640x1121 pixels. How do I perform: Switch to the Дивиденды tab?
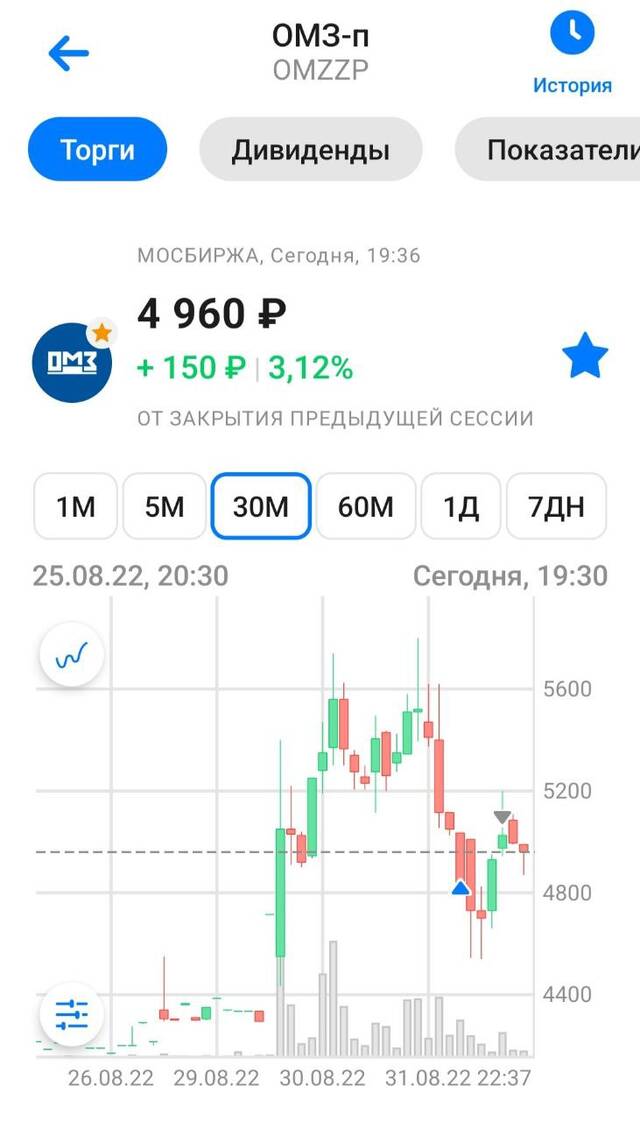click(x=310, y=150)
